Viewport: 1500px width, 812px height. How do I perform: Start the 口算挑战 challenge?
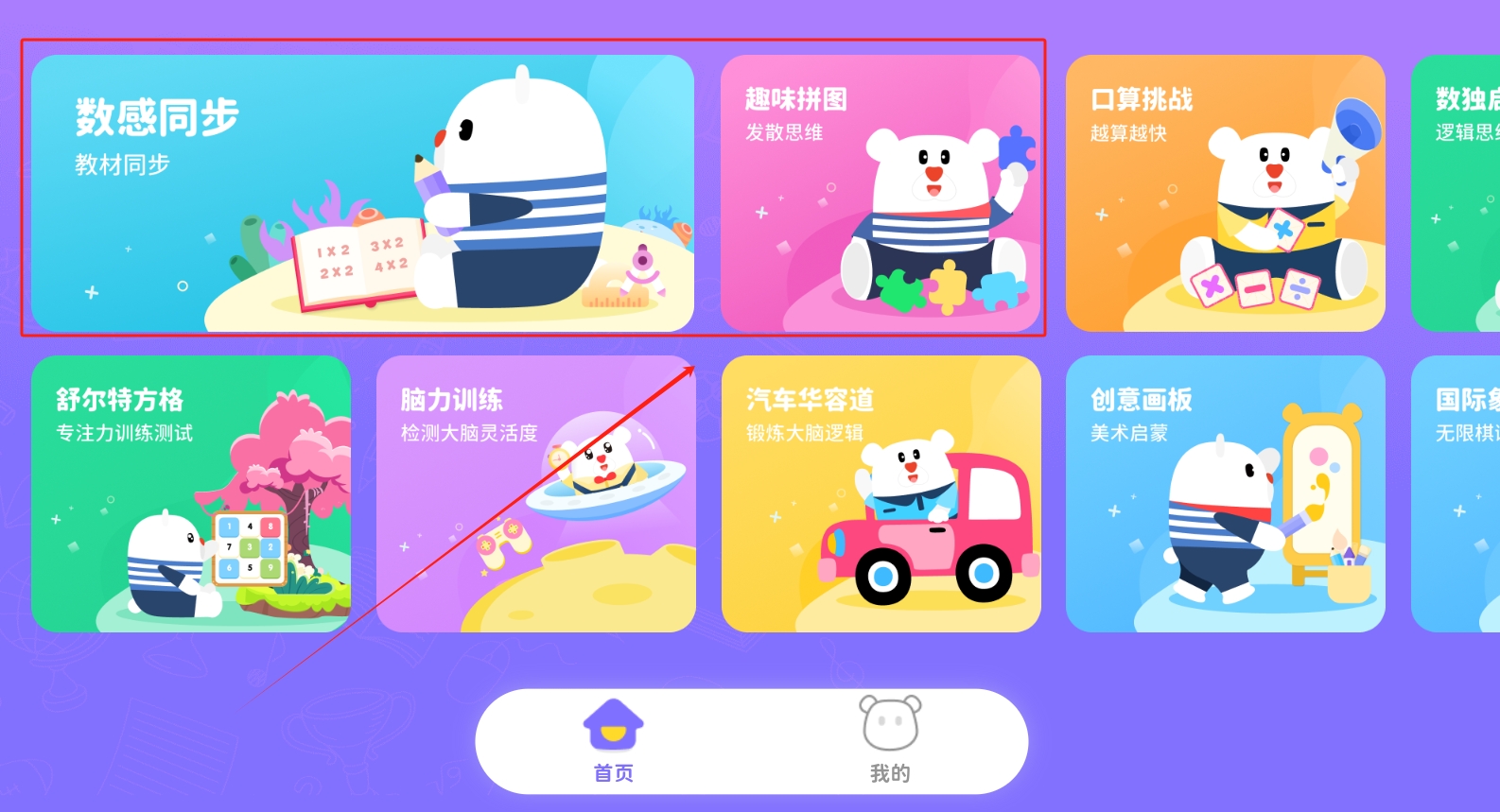[x=1225, y=193]
